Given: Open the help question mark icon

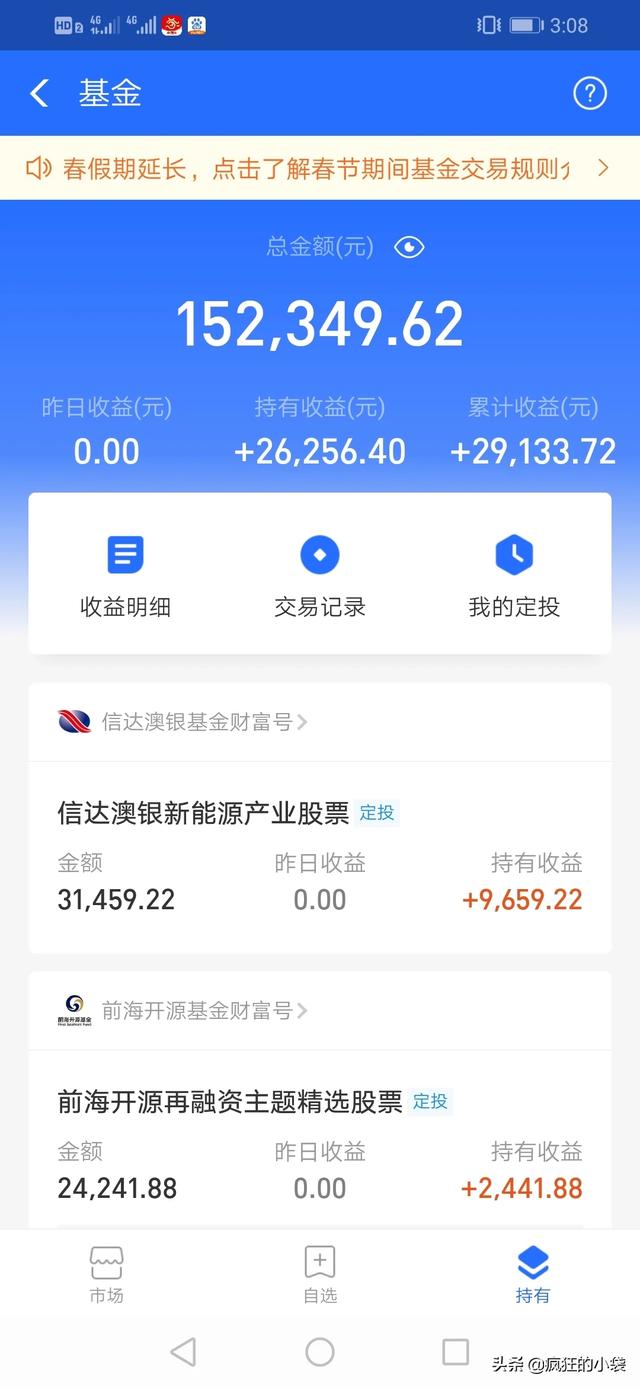Looking at the screenshot, I should (x=590, y=94).
